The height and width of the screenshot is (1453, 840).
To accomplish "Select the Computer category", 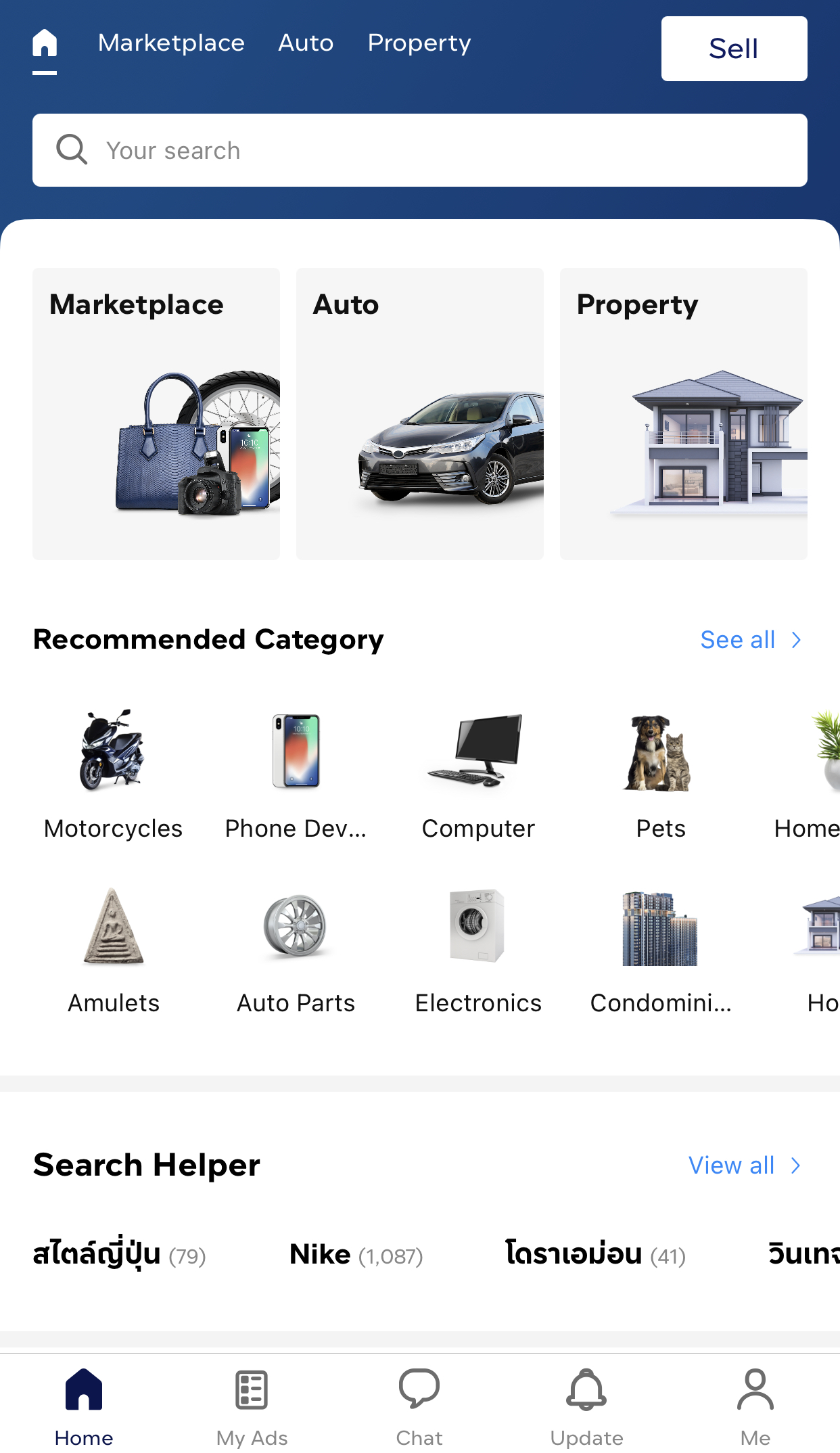I will pyautogui.click(x=478, y=774).
